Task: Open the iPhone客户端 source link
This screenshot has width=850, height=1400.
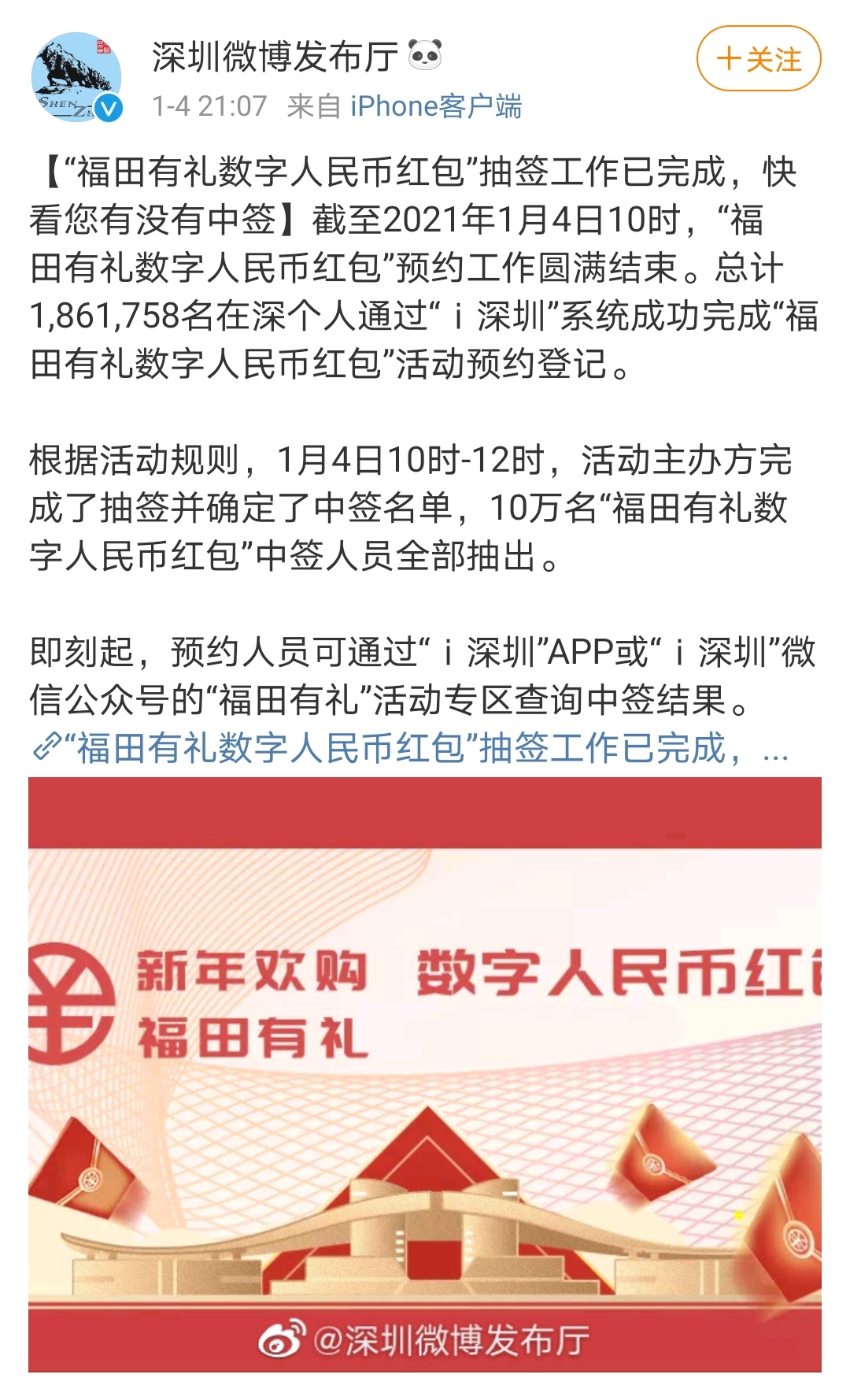Action: coord(436,106)
